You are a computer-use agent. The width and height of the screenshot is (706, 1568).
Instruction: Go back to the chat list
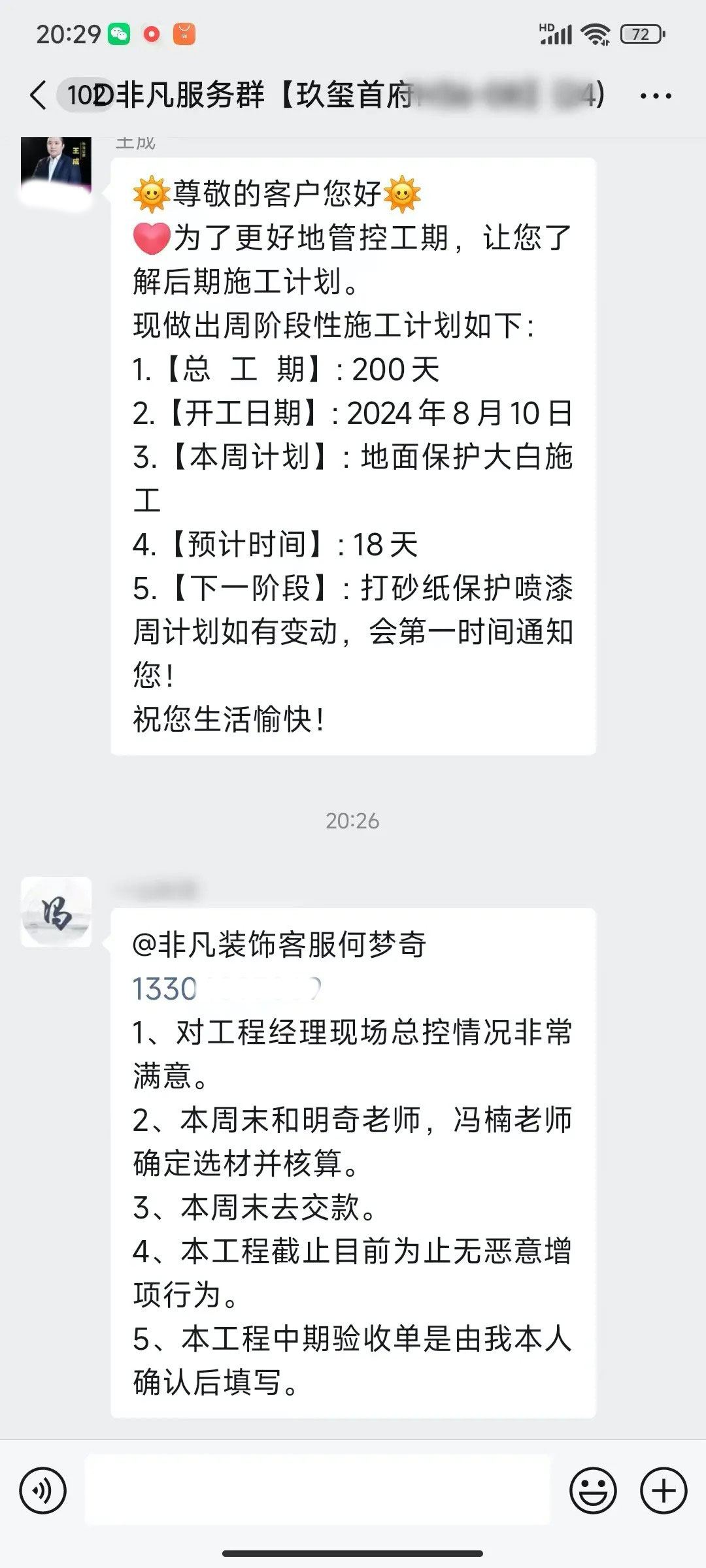click(x=38, y=95)
